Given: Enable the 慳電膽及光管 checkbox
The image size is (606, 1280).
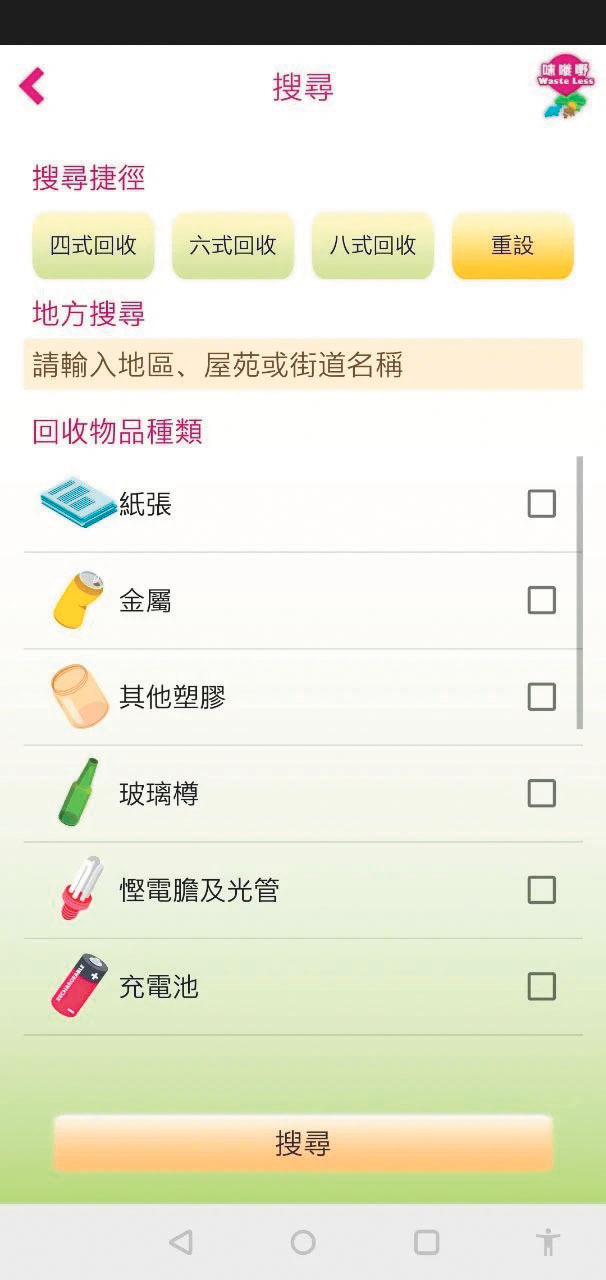Looking at the screenshot, I should (x=541, y=890).
